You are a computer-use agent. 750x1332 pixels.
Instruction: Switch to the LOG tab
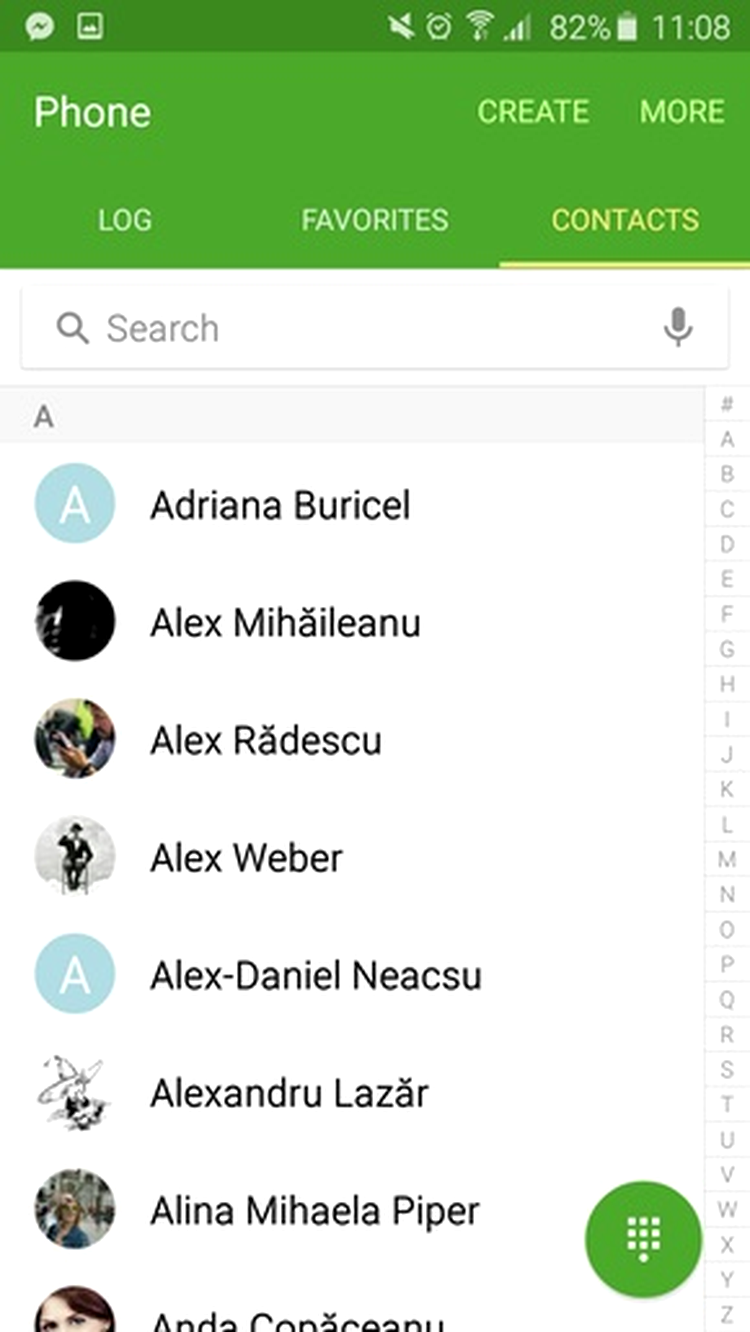tap(125, 220)
